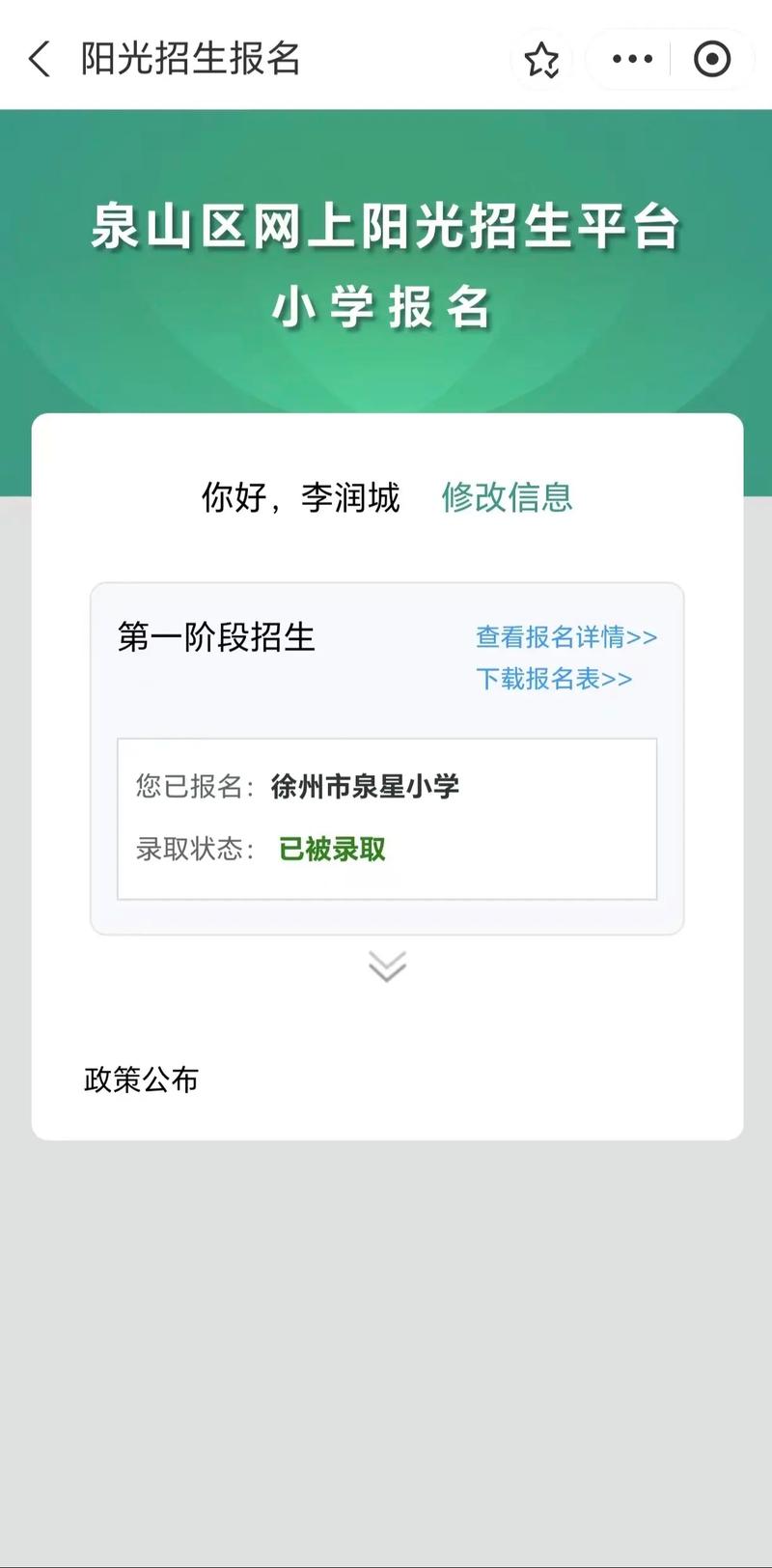This screenshot has height=1568, width=772.
Task: Select the 已被录取 admission status text
Action: pyautogui.click(x=332, y=850)
